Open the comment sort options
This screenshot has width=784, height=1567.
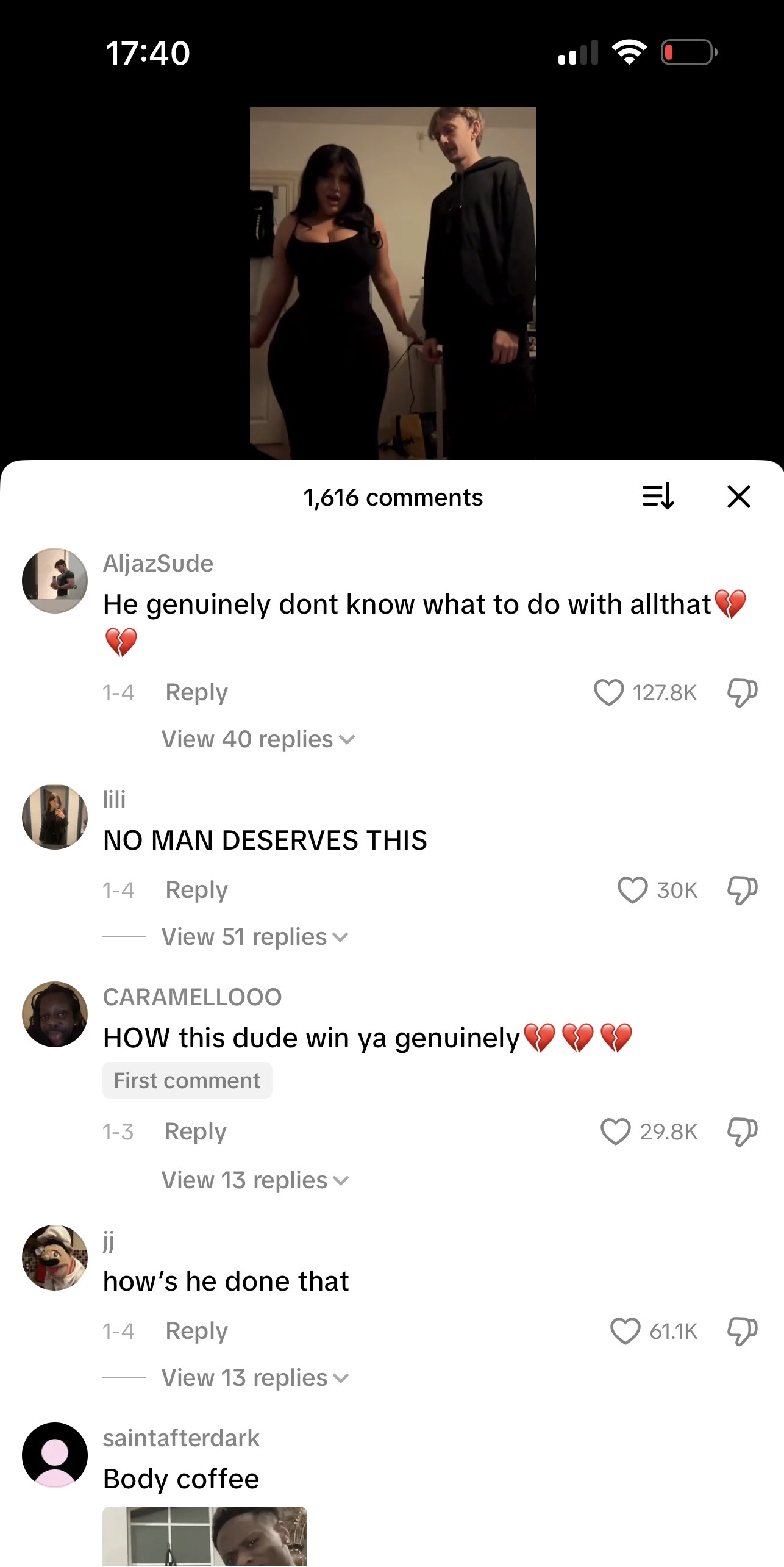658,497
